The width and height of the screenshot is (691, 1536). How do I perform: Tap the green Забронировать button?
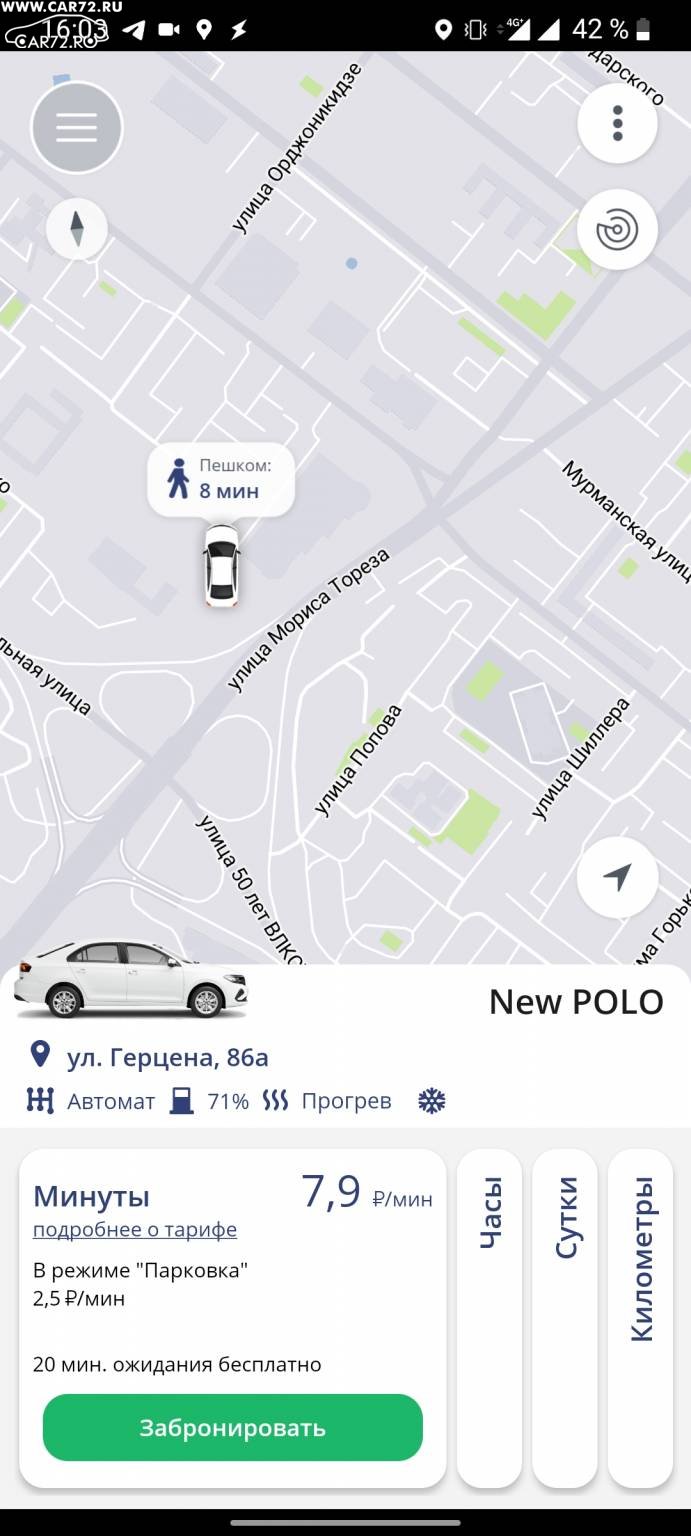coord(233,1427)
